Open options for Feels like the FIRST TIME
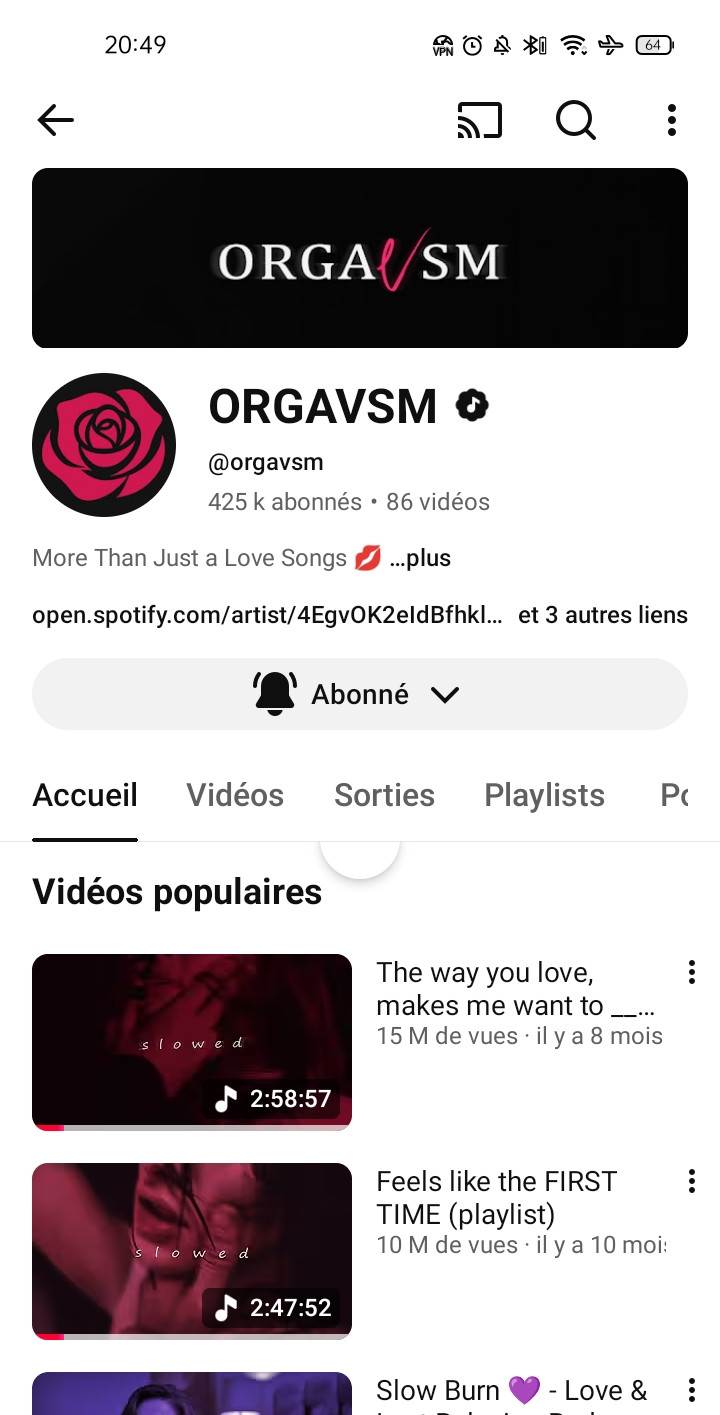The image size is (720, 1415). (x=691, y=1181)
